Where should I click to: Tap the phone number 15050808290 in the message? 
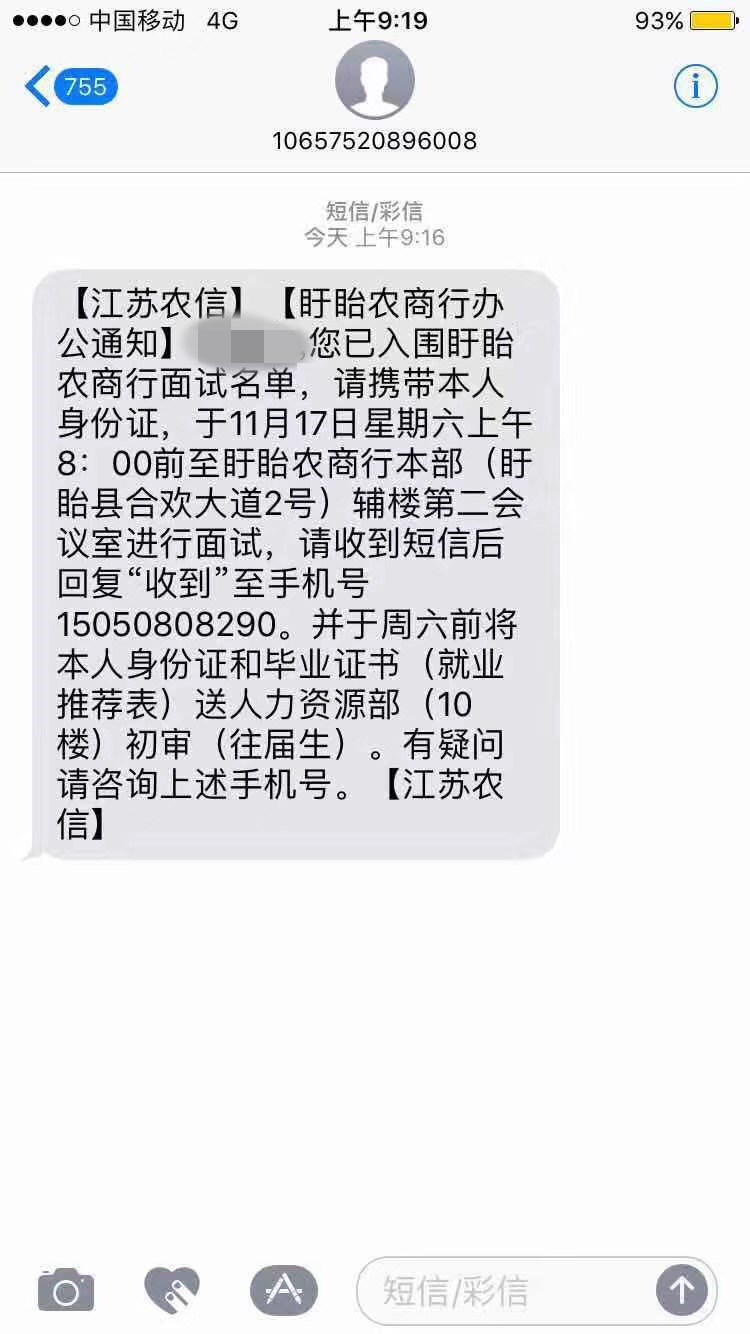pos(166,625)
